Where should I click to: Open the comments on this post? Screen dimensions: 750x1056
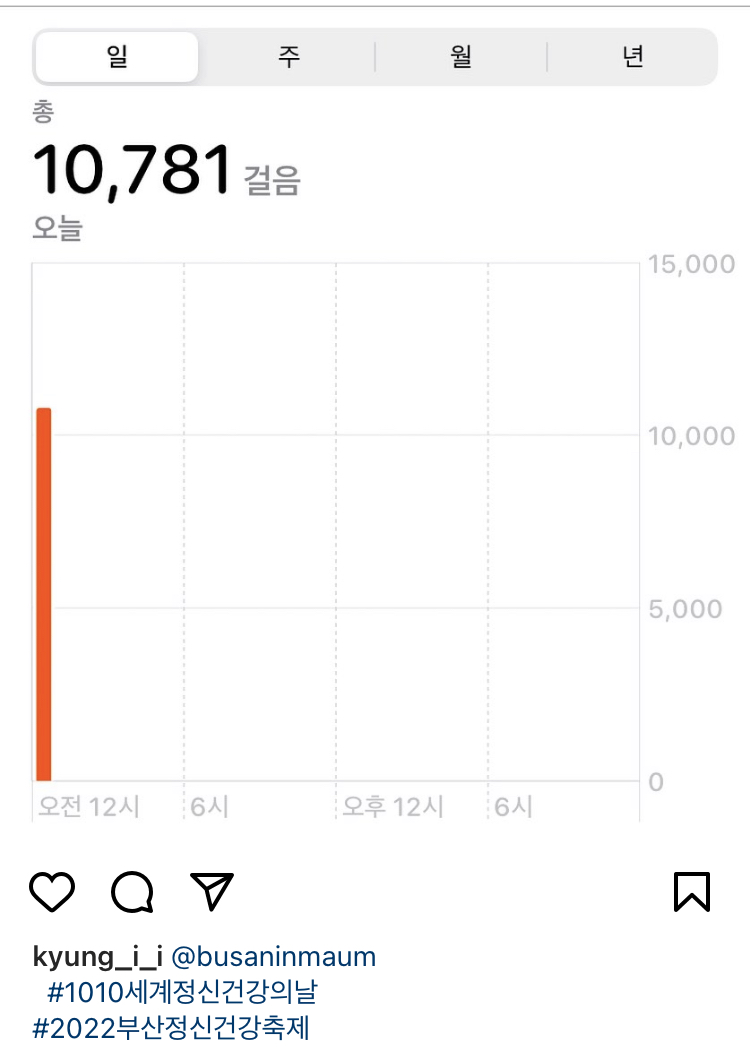(x=132, y=891)
